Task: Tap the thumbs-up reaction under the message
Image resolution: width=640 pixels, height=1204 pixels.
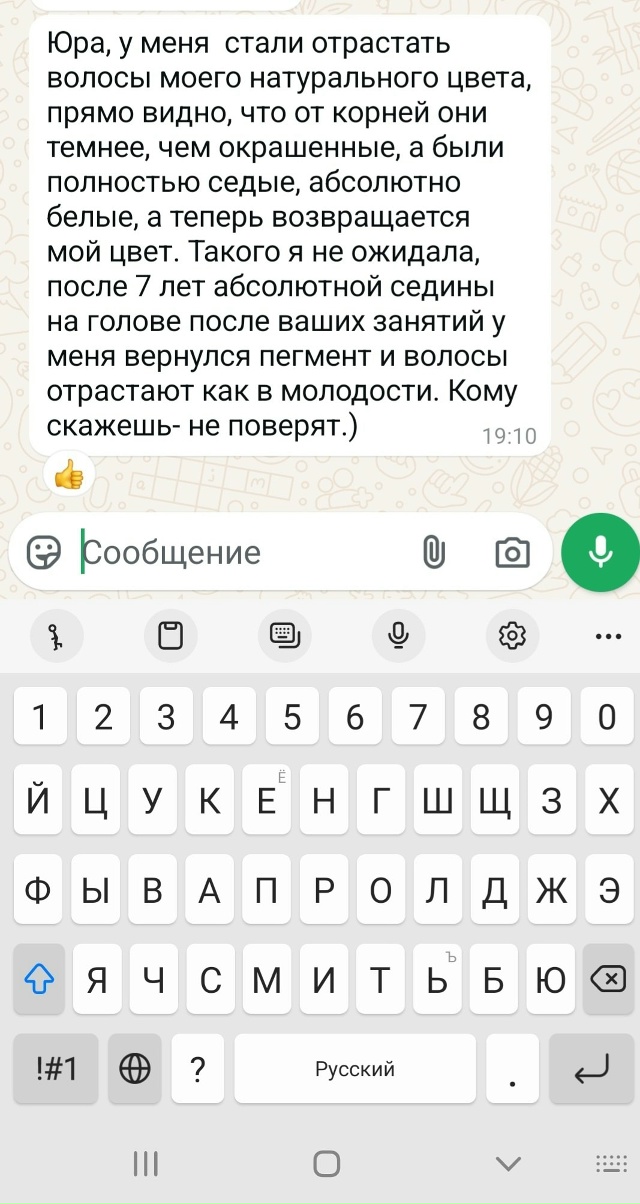Action: (x=69, y=475)
